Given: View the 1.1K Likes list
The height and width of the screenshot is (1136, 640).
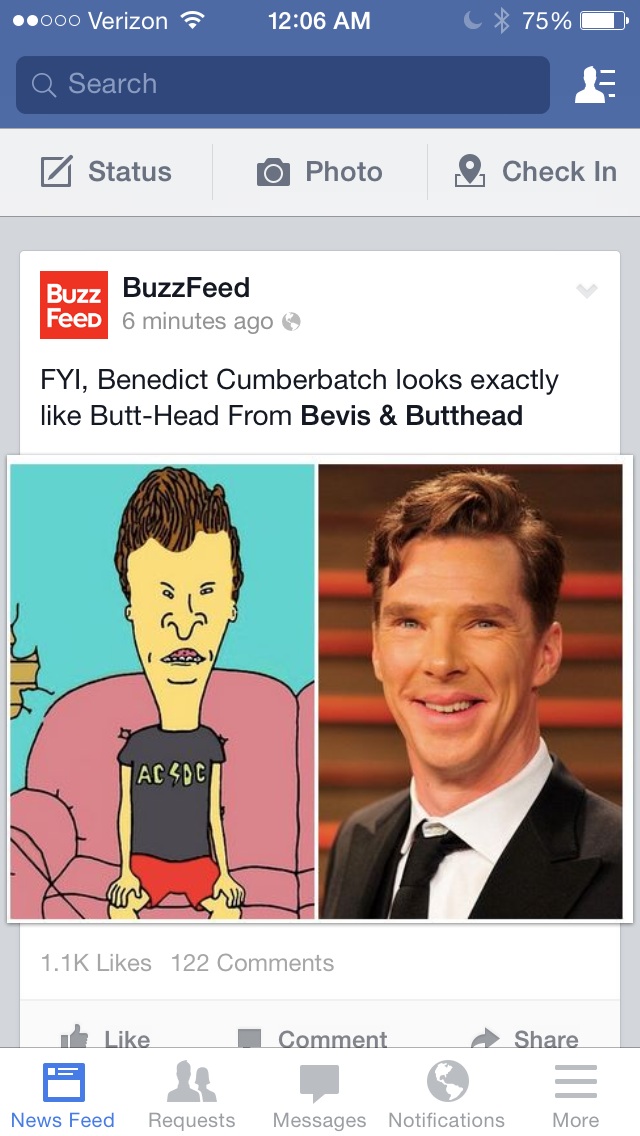Looking at the screenshot, I should point(96,963).
